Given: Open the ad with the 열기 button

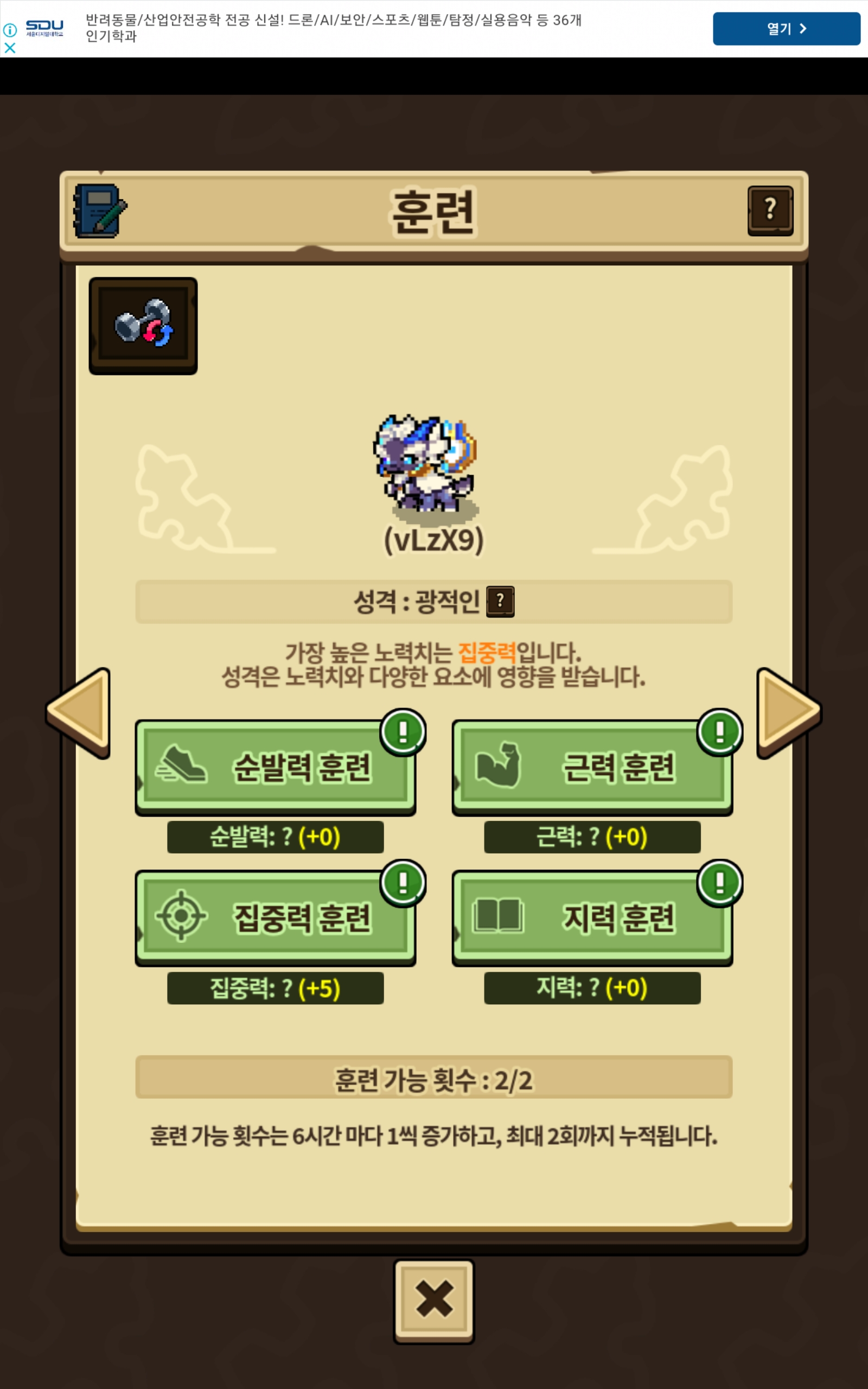Looking at the screenshot, I should (x=786, y=29).
